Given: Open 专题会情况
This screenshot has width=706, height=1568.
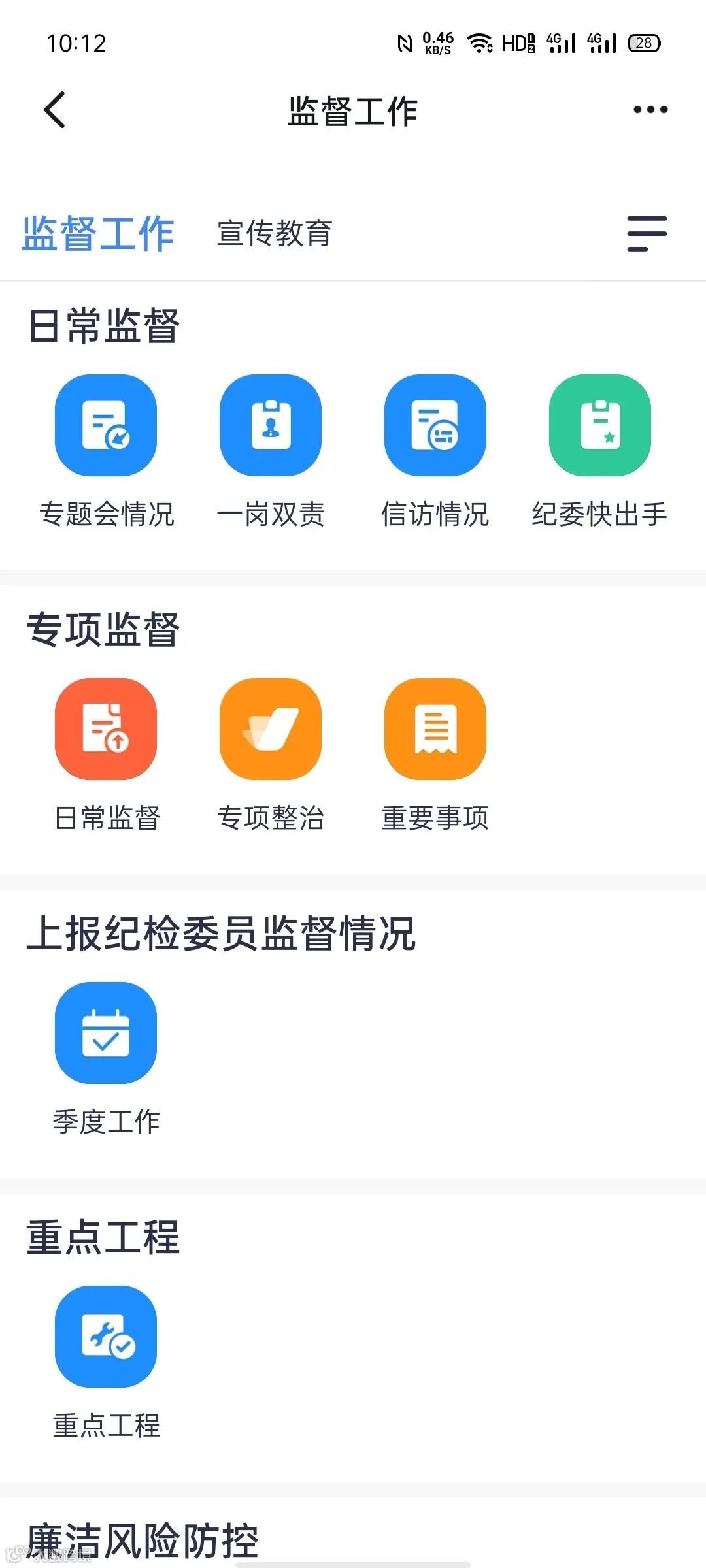Looking at the screenshot, I should pyautogui.click(x=106, y=425).
